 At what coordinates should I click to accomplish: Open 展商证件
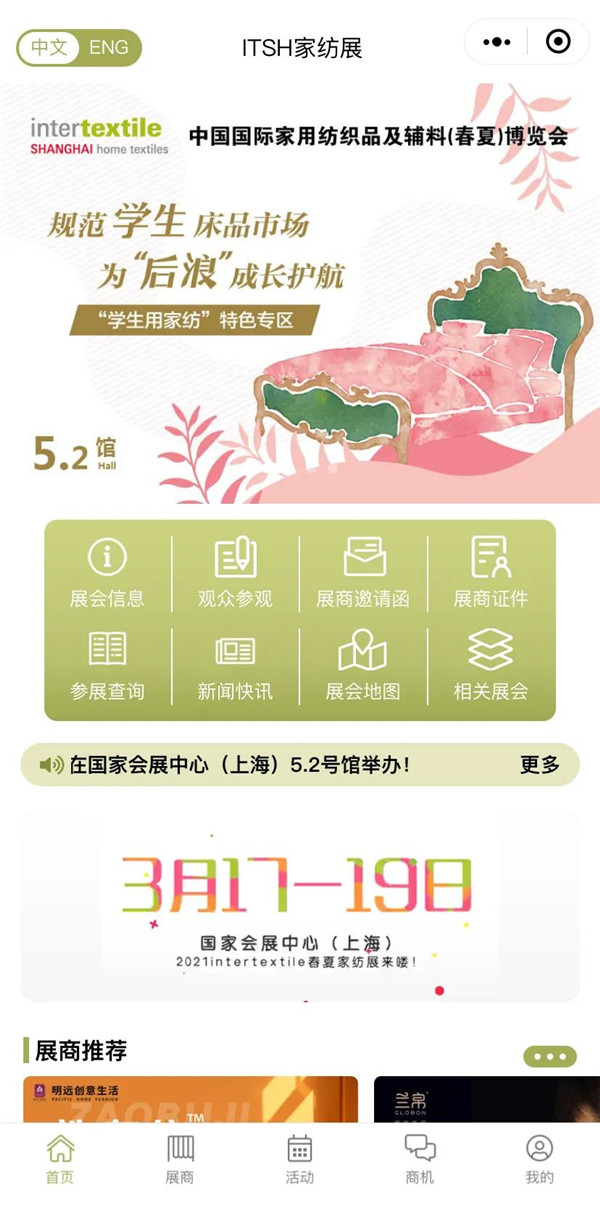(x=490, y=574)
